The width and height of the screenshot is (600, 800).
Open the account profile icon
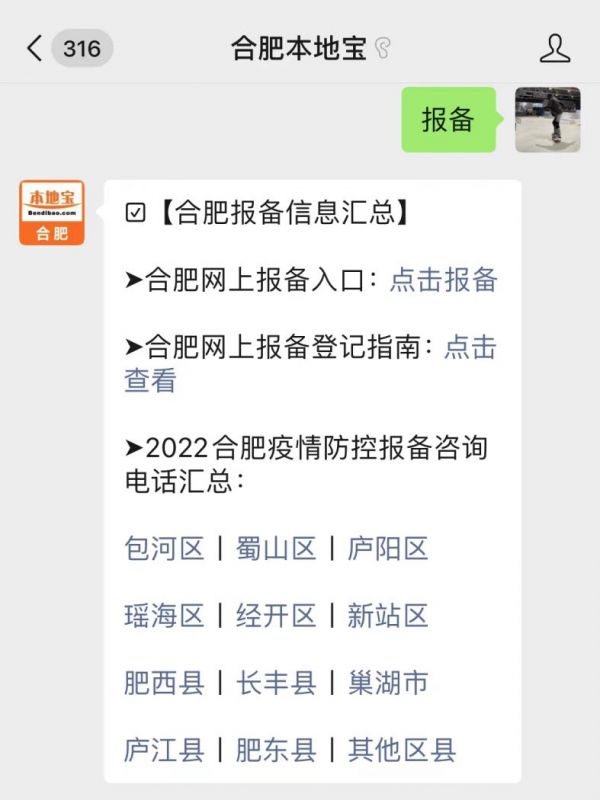coord(554,48)
